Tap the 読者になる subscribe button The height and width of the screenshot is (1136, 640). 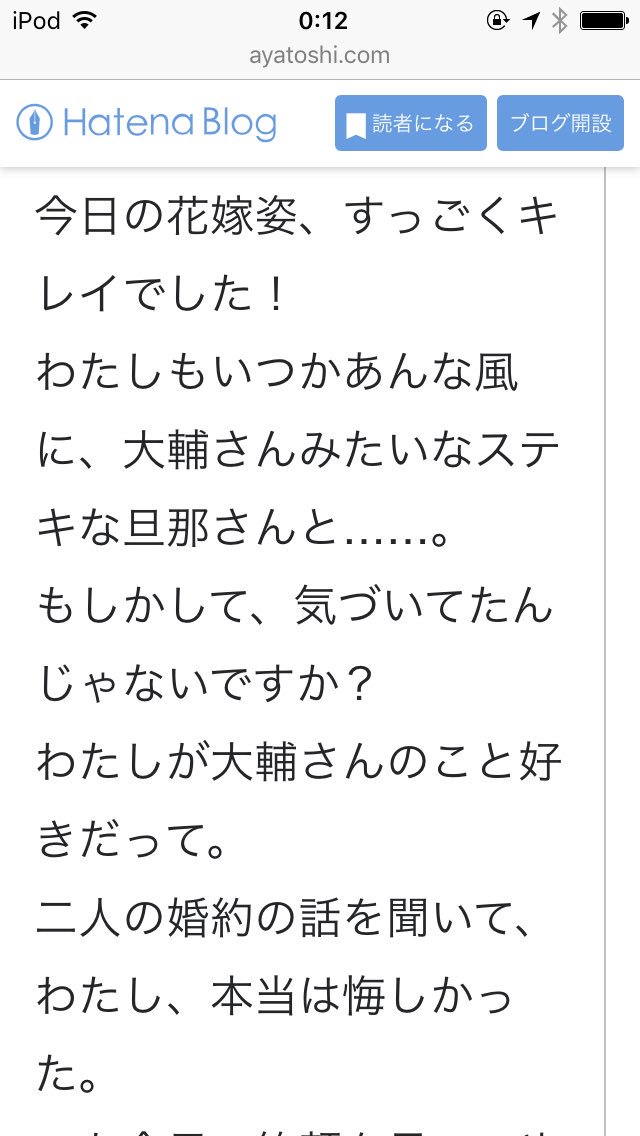[x=410, y=123]
